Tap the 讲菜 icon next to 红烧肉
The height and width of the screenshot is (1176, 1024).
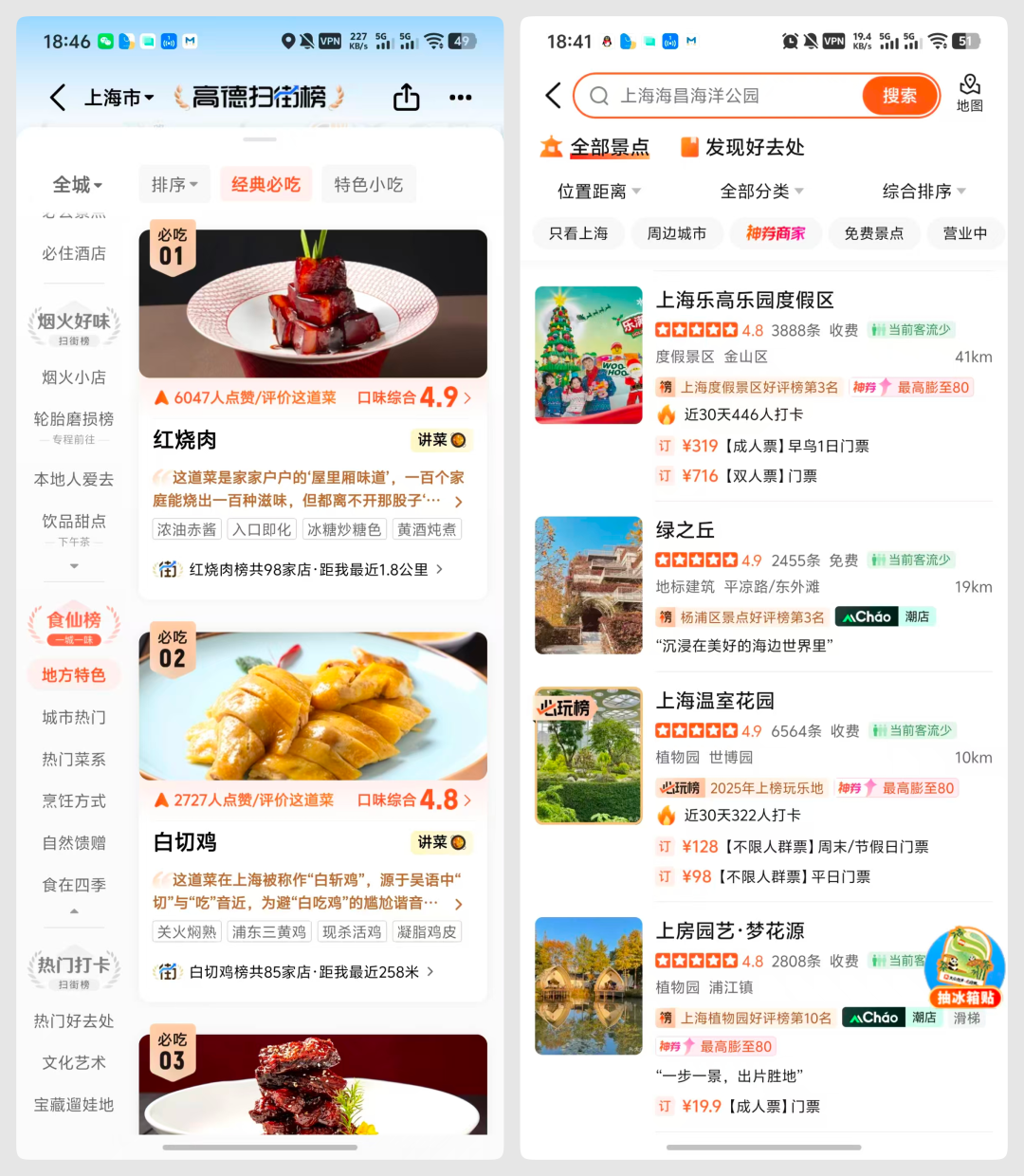(440, 439)
